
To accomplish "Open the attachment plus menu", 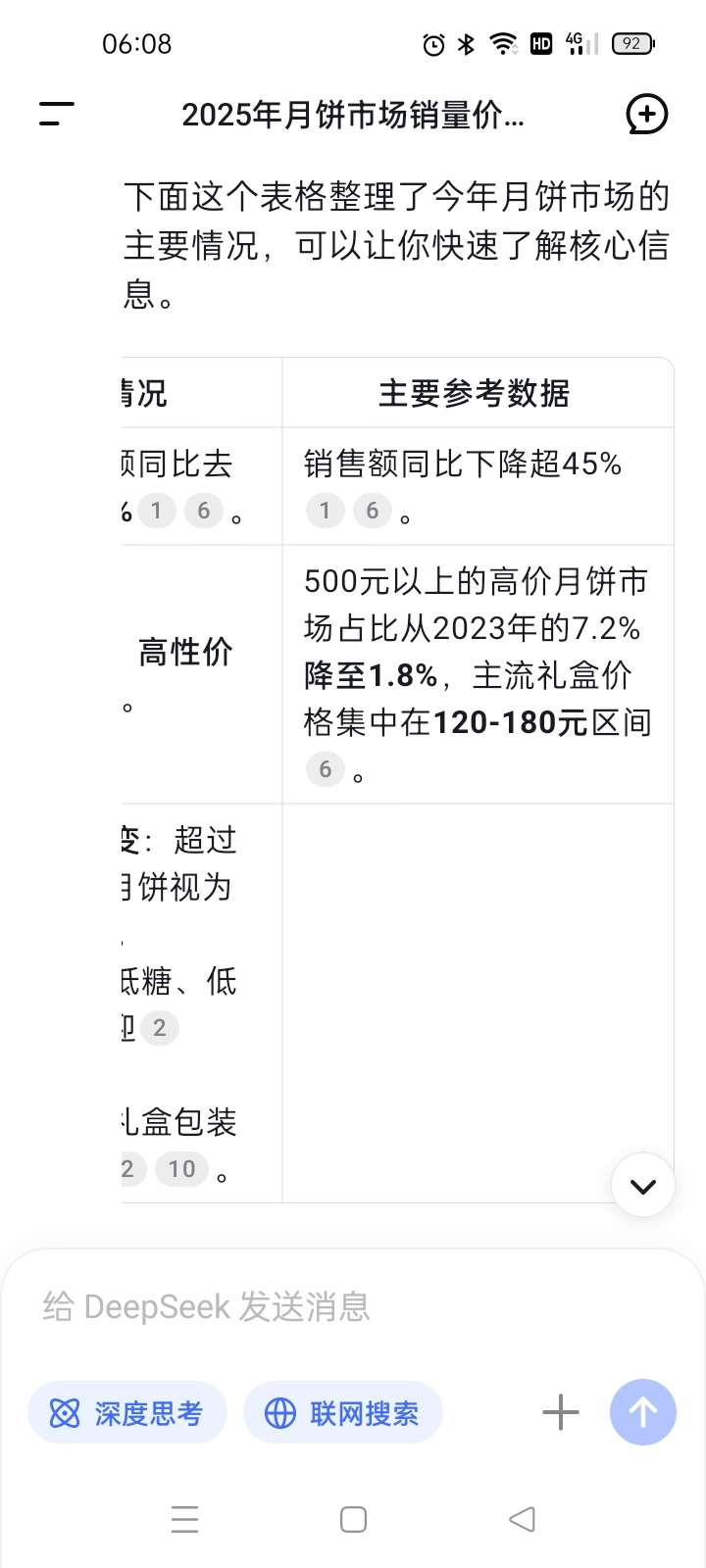I will click(560, 1413).
